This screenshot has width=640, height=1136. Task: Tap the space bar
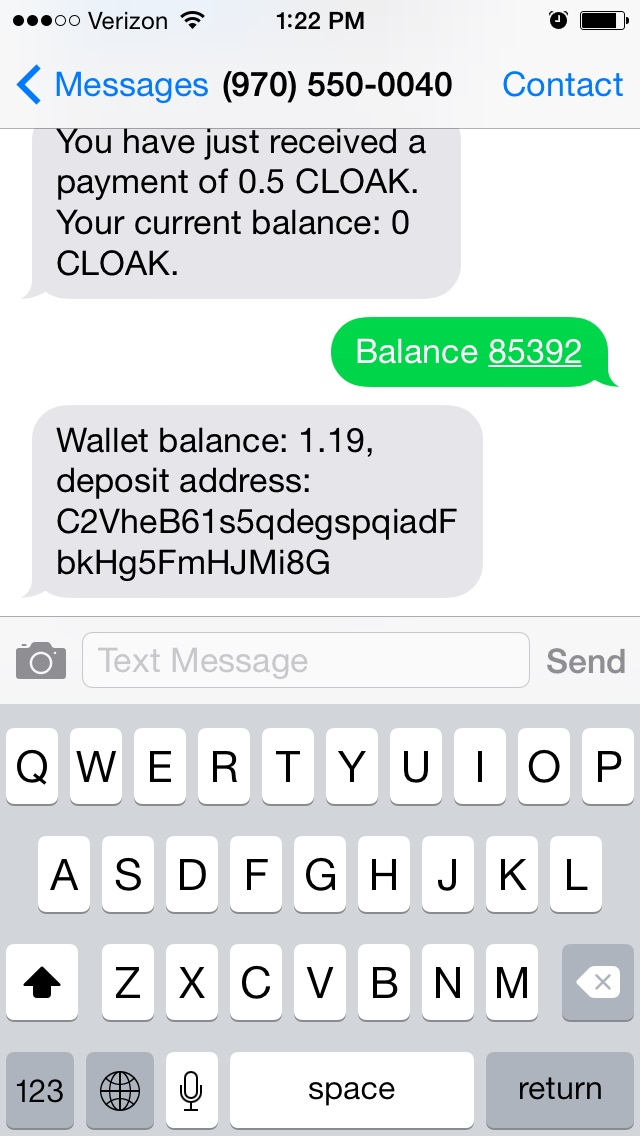pos(352,1090)
